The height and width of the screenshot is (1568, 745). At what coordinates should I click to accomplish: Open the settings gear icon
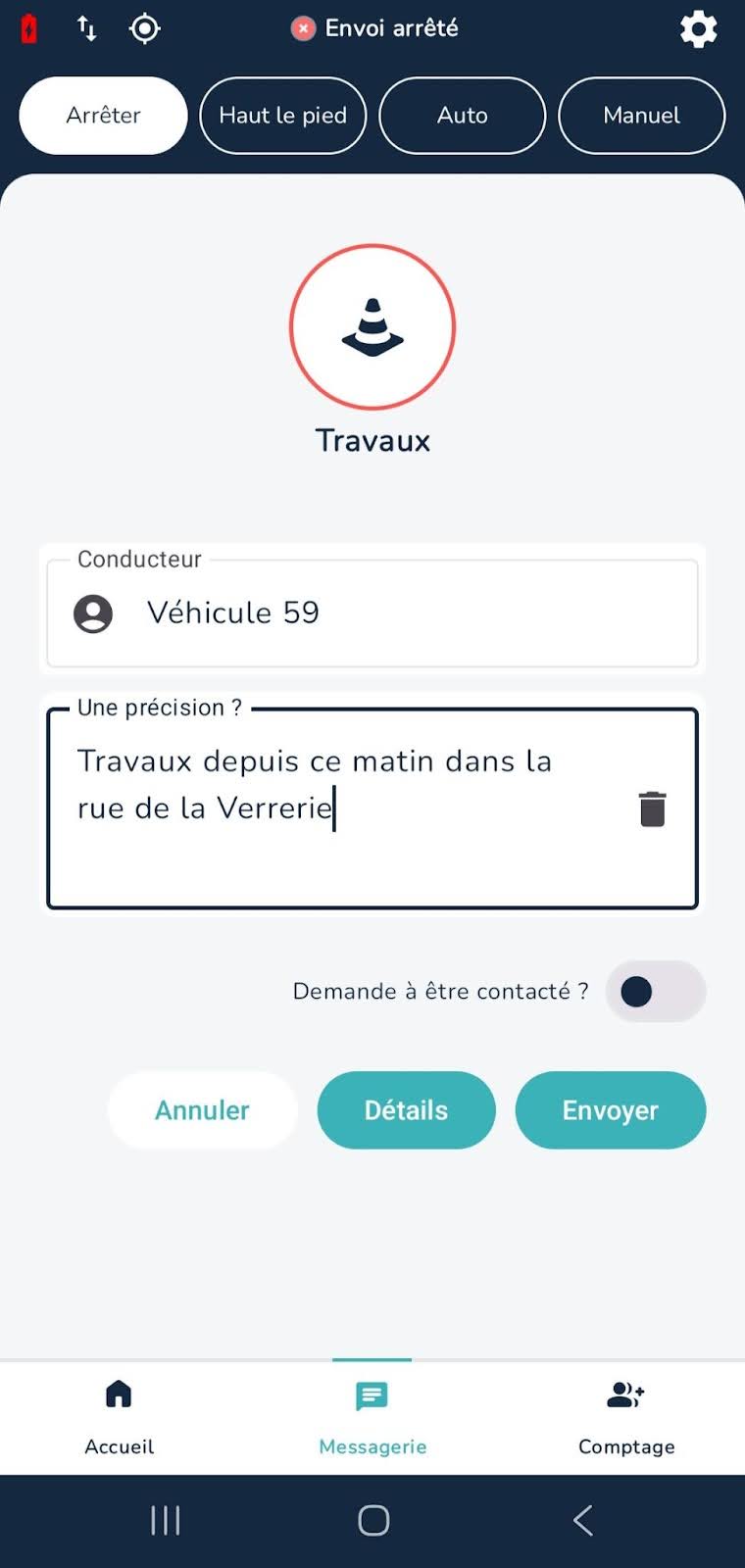click(x=698, y=28)
